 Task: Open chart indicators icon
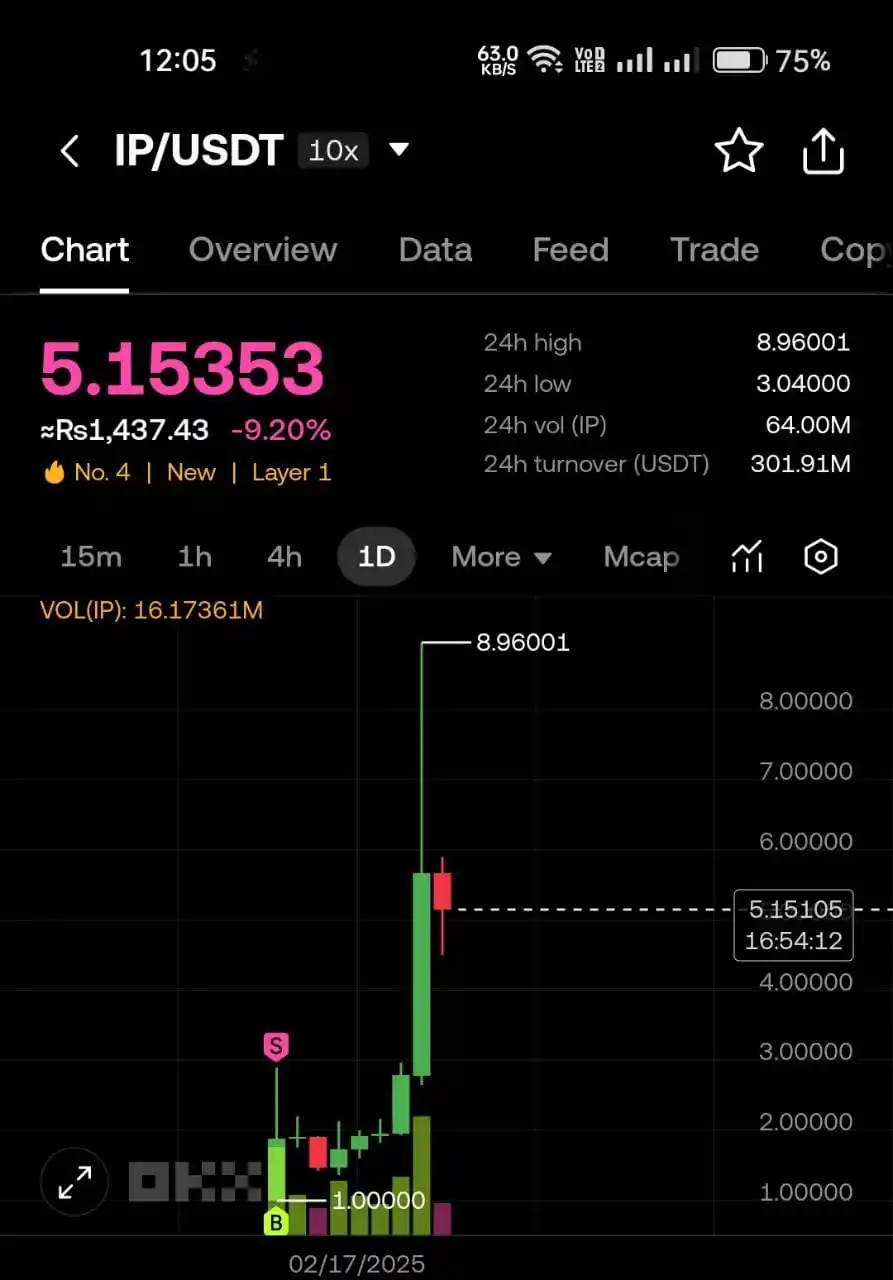(x=747, y=557)
